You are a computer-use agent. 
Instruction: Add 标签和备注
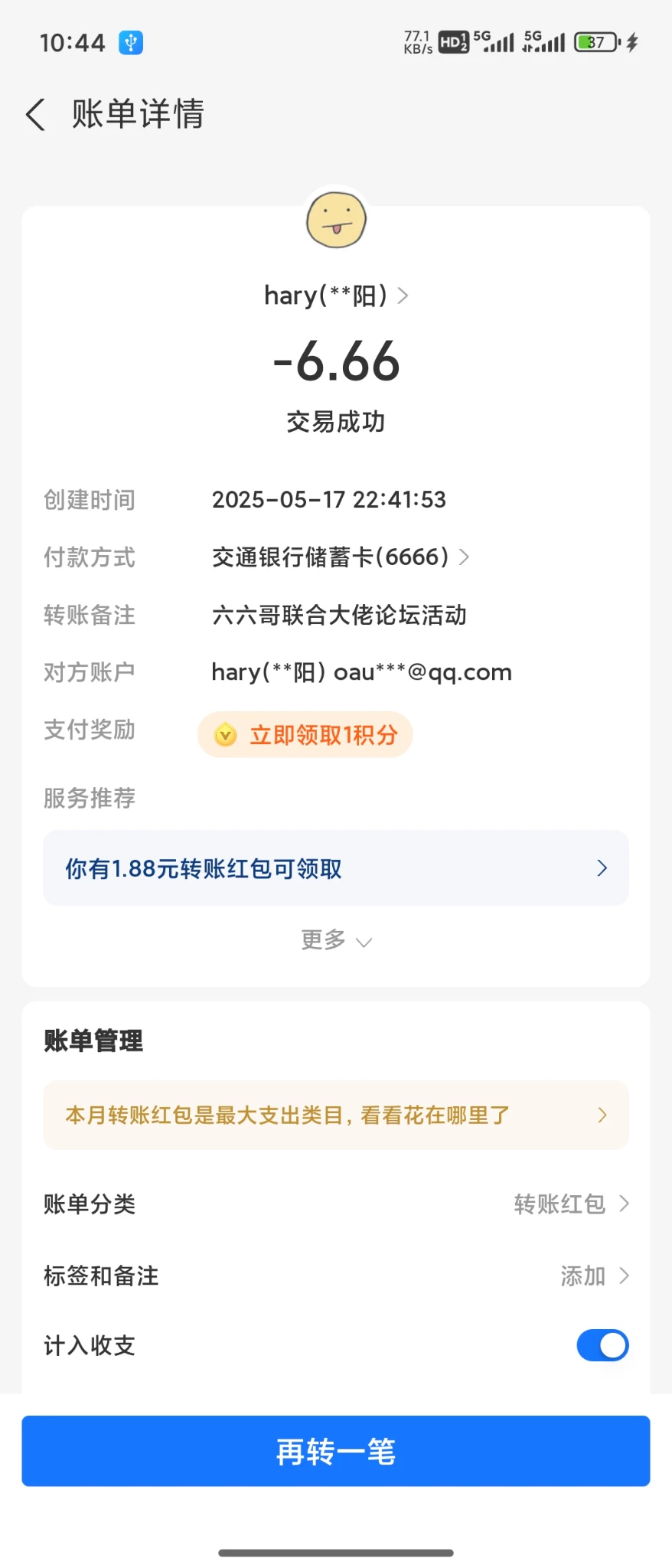tap(593, 1276)
